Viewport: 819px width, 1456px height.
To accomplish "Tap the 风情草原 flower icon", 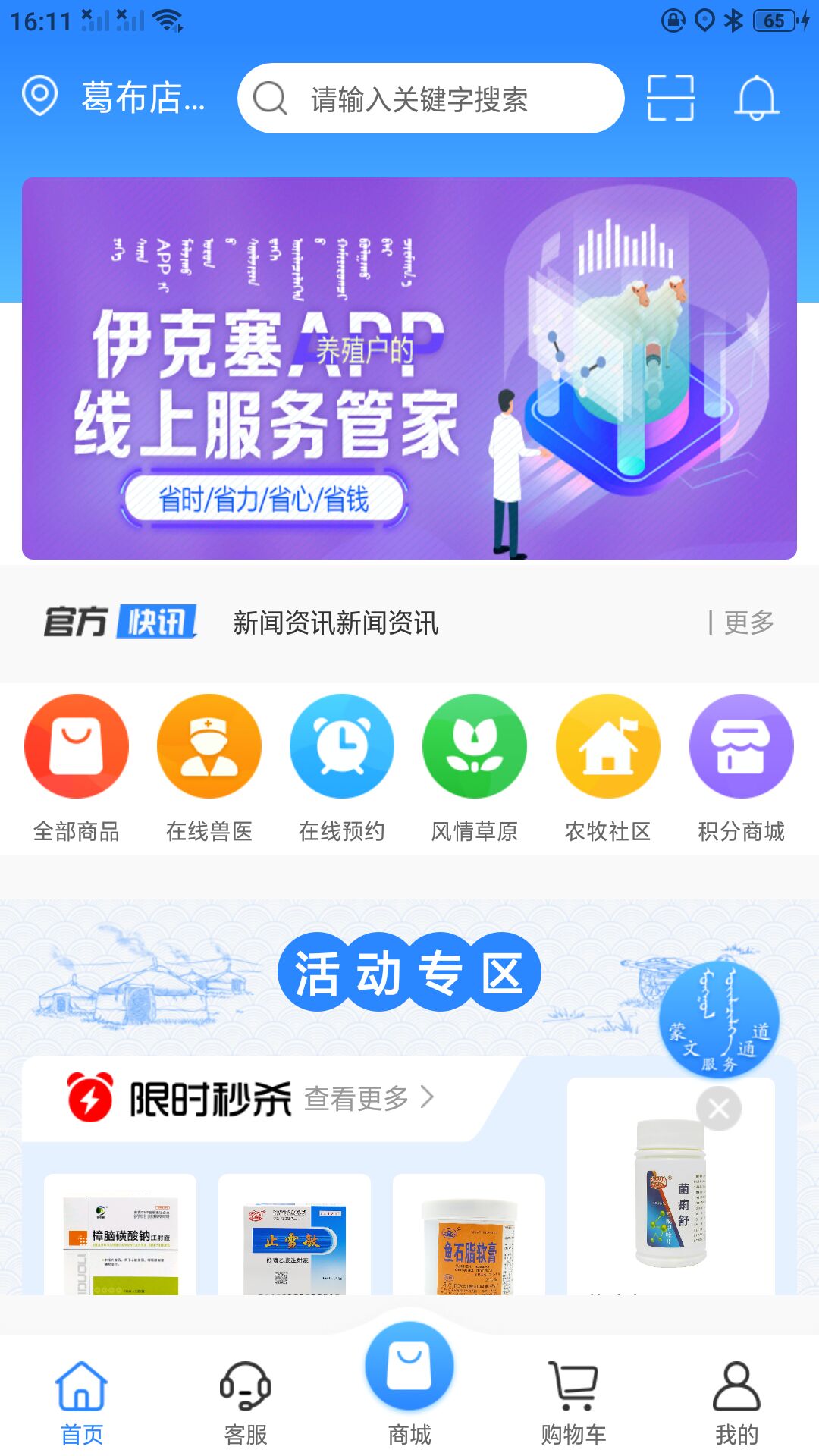I will click(475, 745).
